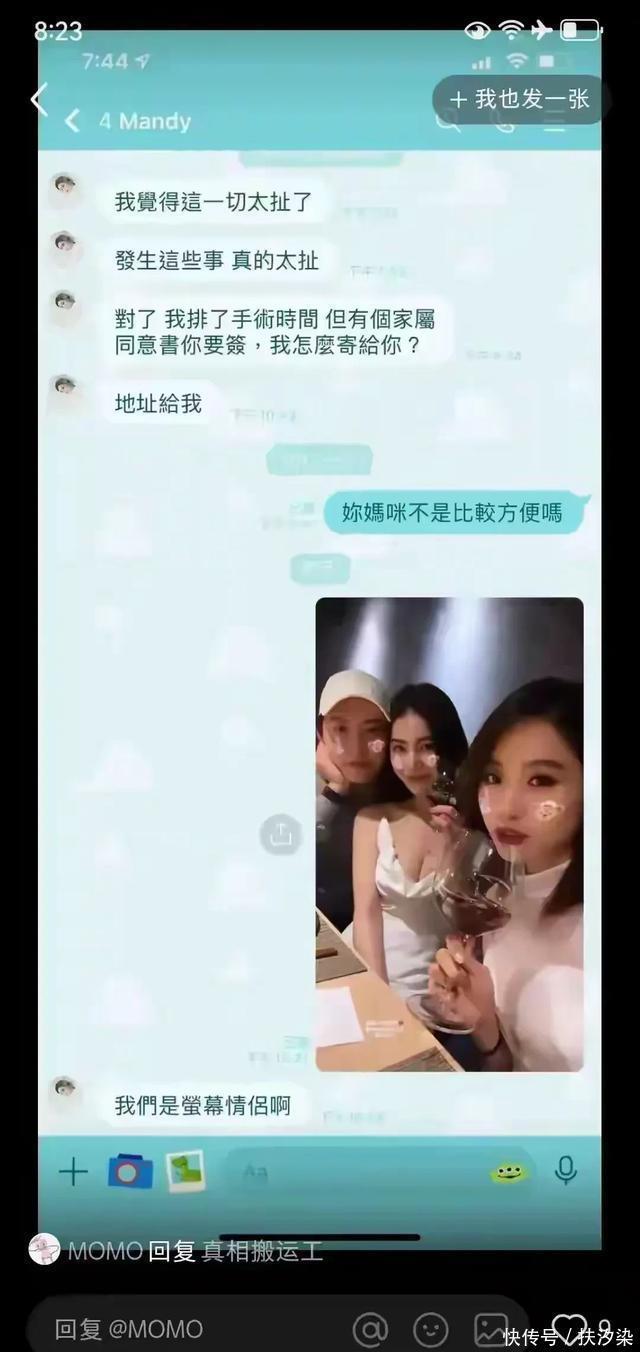Viewport: 640px width, 1352px height.
Task: Go back from the image viewer
Action: 38,99
